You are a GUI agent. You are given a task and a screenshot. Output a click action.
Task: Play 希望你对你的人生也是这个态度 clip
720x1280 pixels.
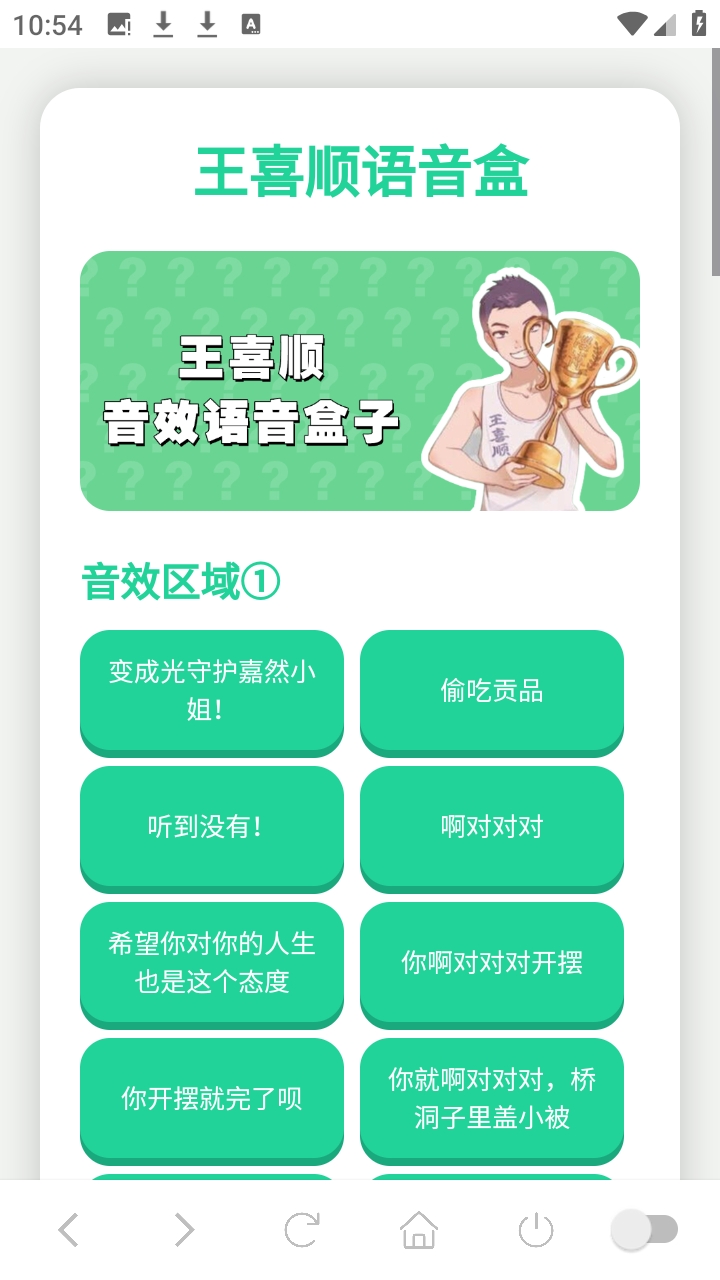click(x=212, y=962)
